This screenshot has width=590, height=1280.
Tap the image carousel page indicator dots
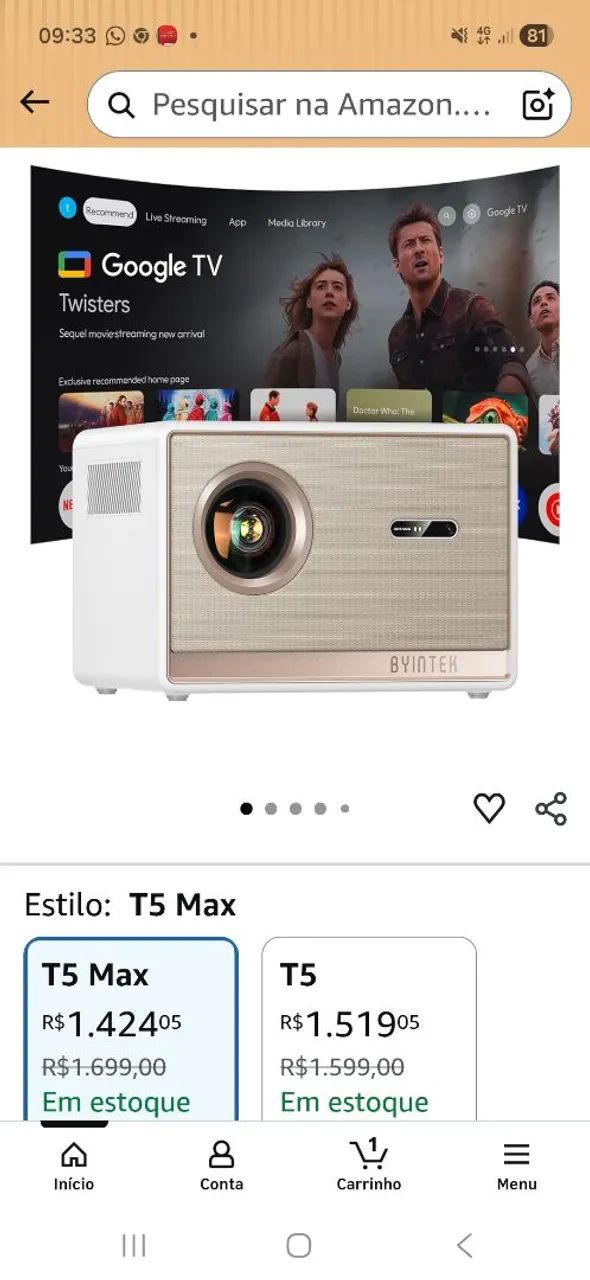pyautogui.click(x=295, y=808)
